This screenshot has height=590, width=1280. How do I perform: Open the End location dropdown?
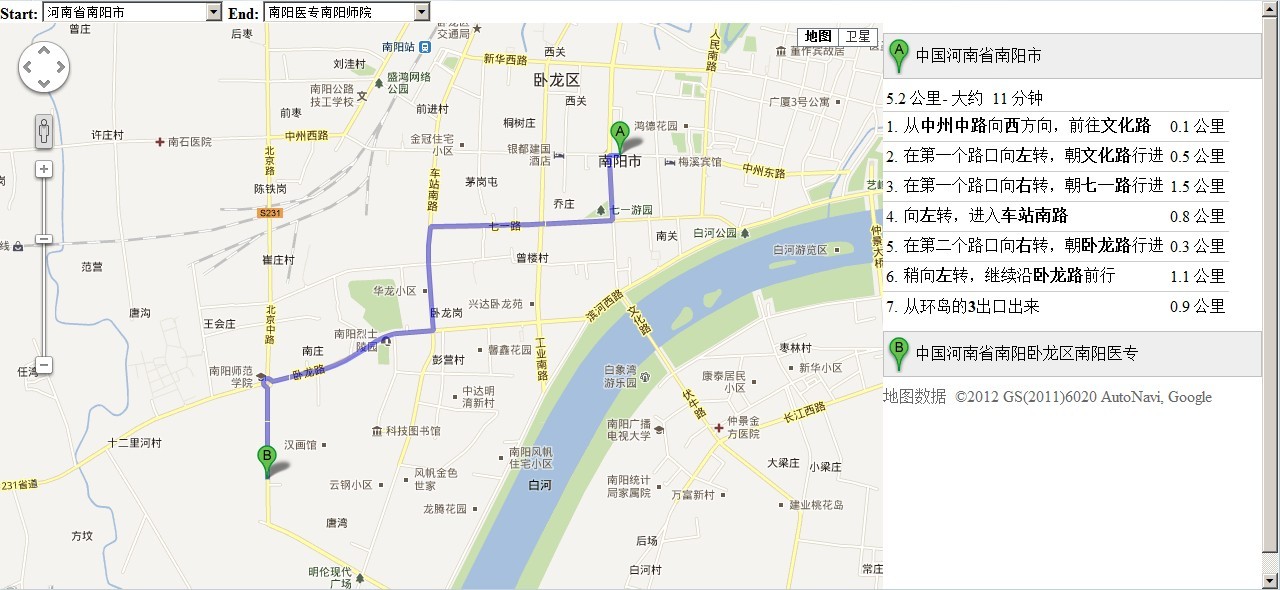(421, 12)
